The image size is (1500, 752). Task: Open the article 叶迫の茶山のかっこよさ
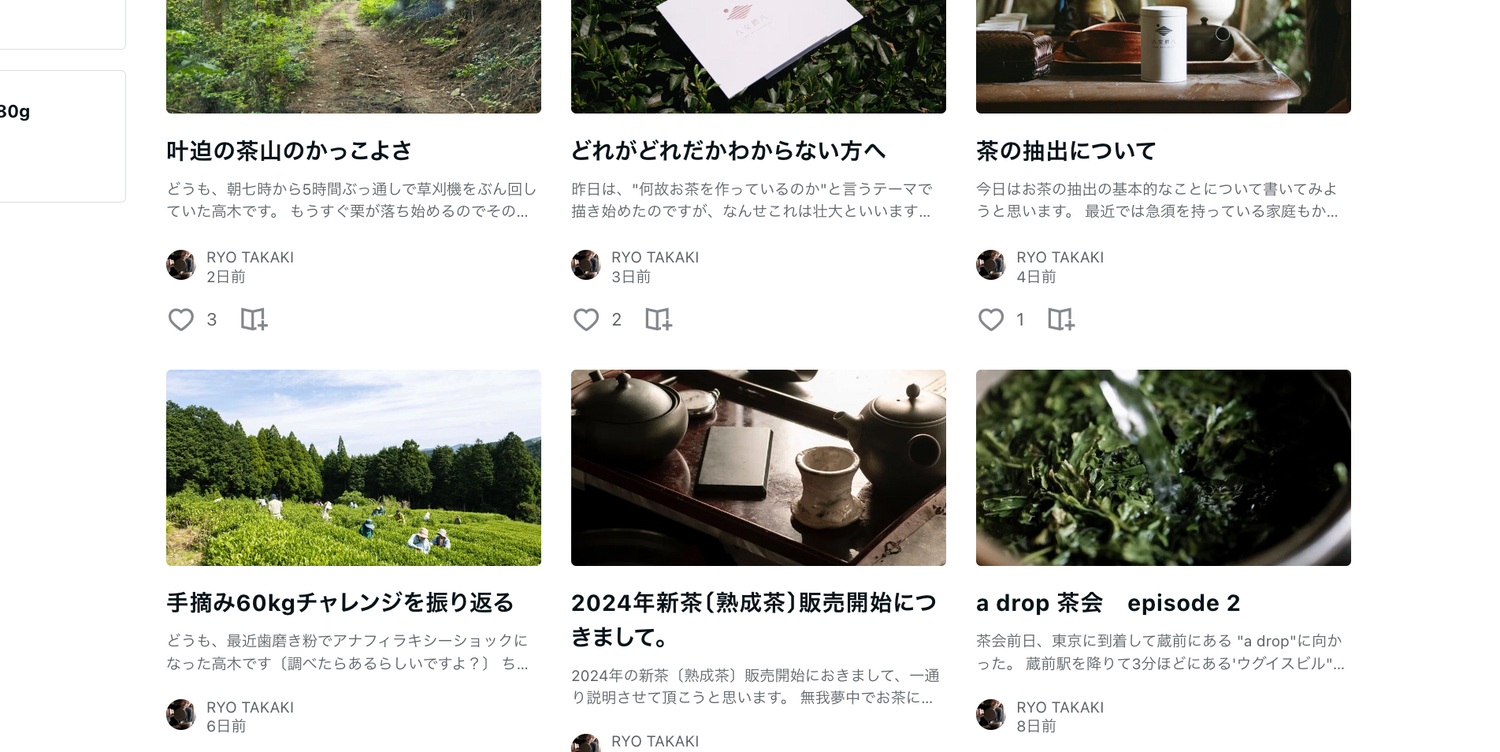coord(289,151)
